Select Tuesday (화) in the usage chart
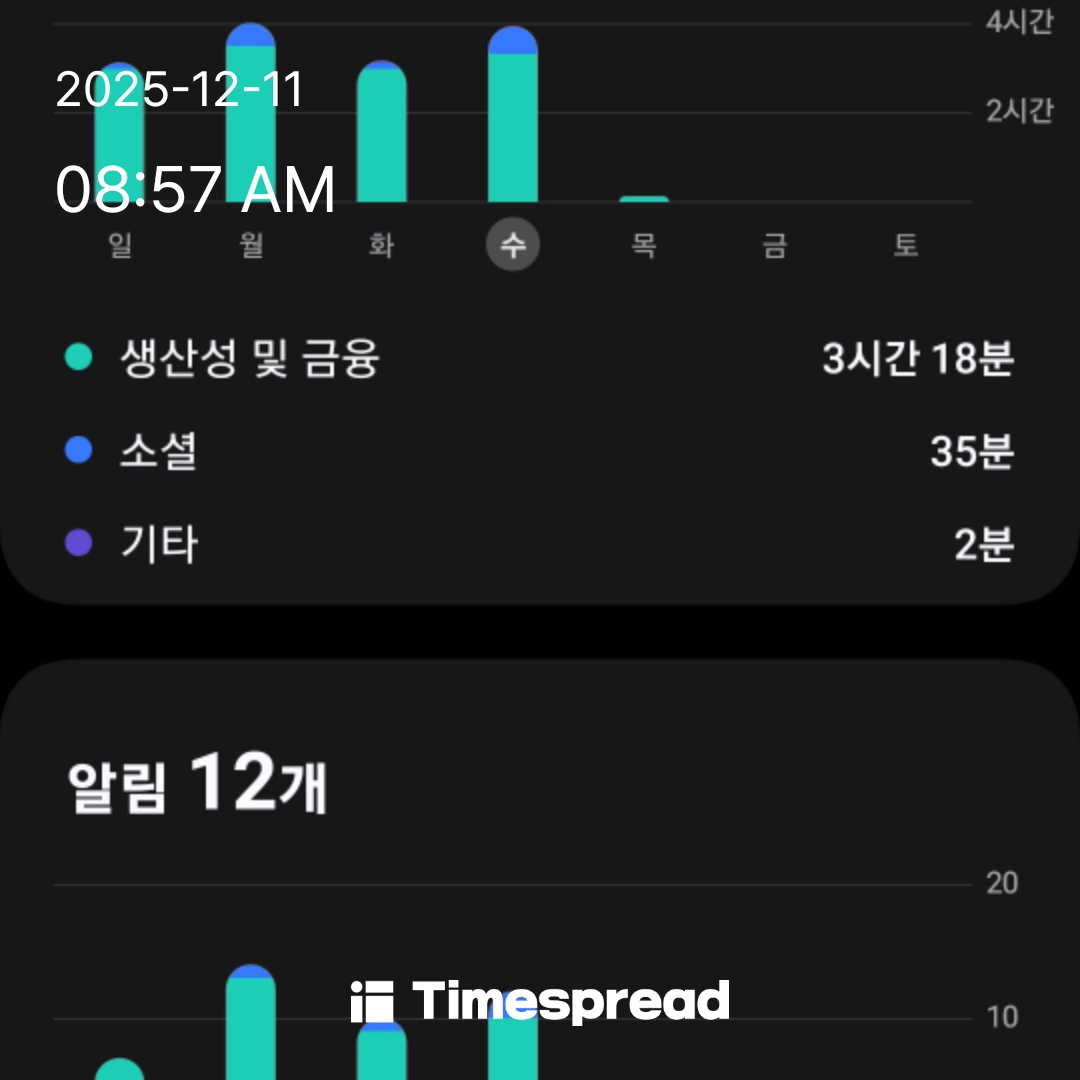The width and height of the screenshot is (1080, 1080). [381, 245]
